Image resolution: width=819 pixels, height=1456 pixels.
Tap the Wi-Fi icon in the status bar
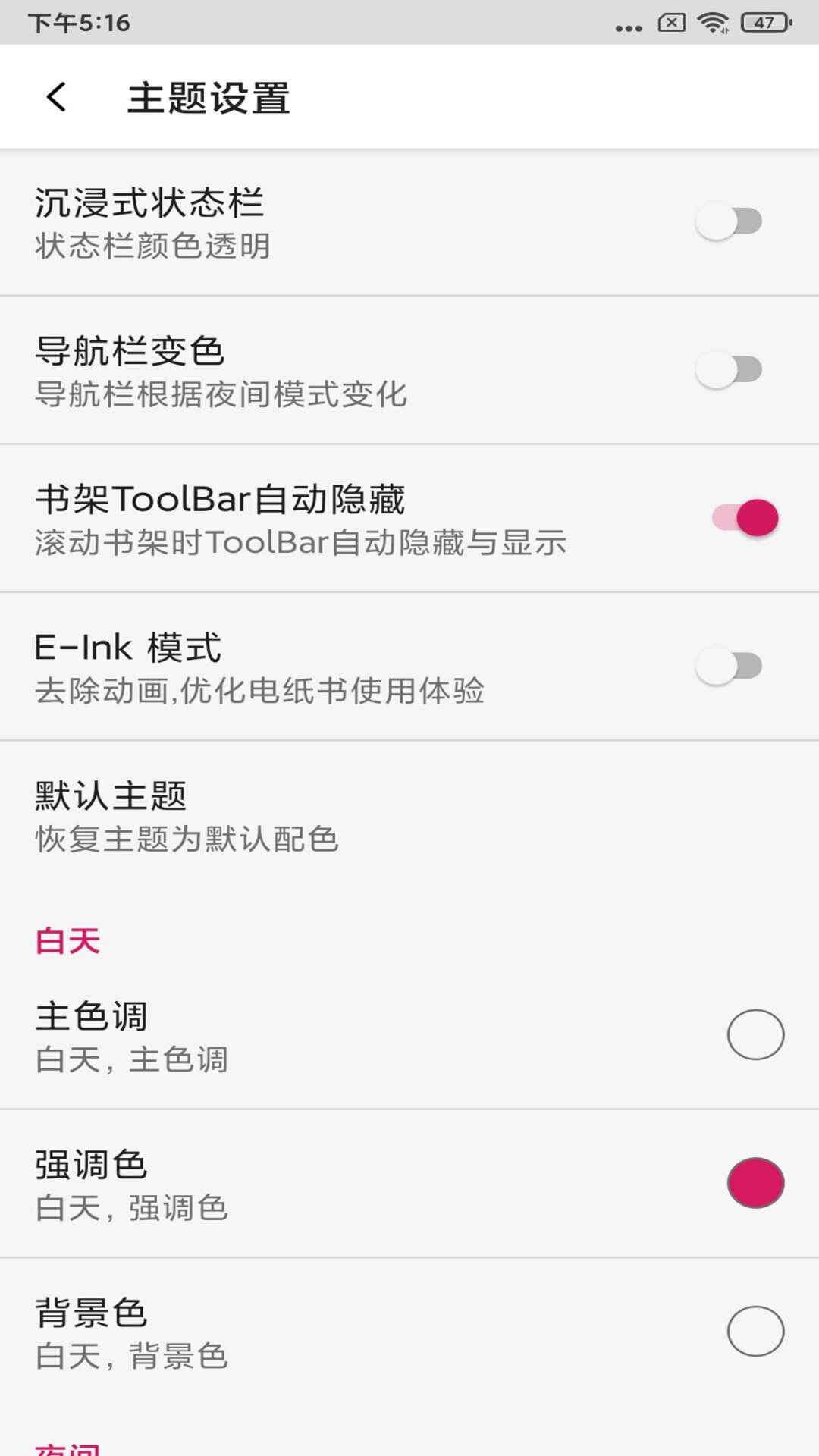(x=711, y=23)
